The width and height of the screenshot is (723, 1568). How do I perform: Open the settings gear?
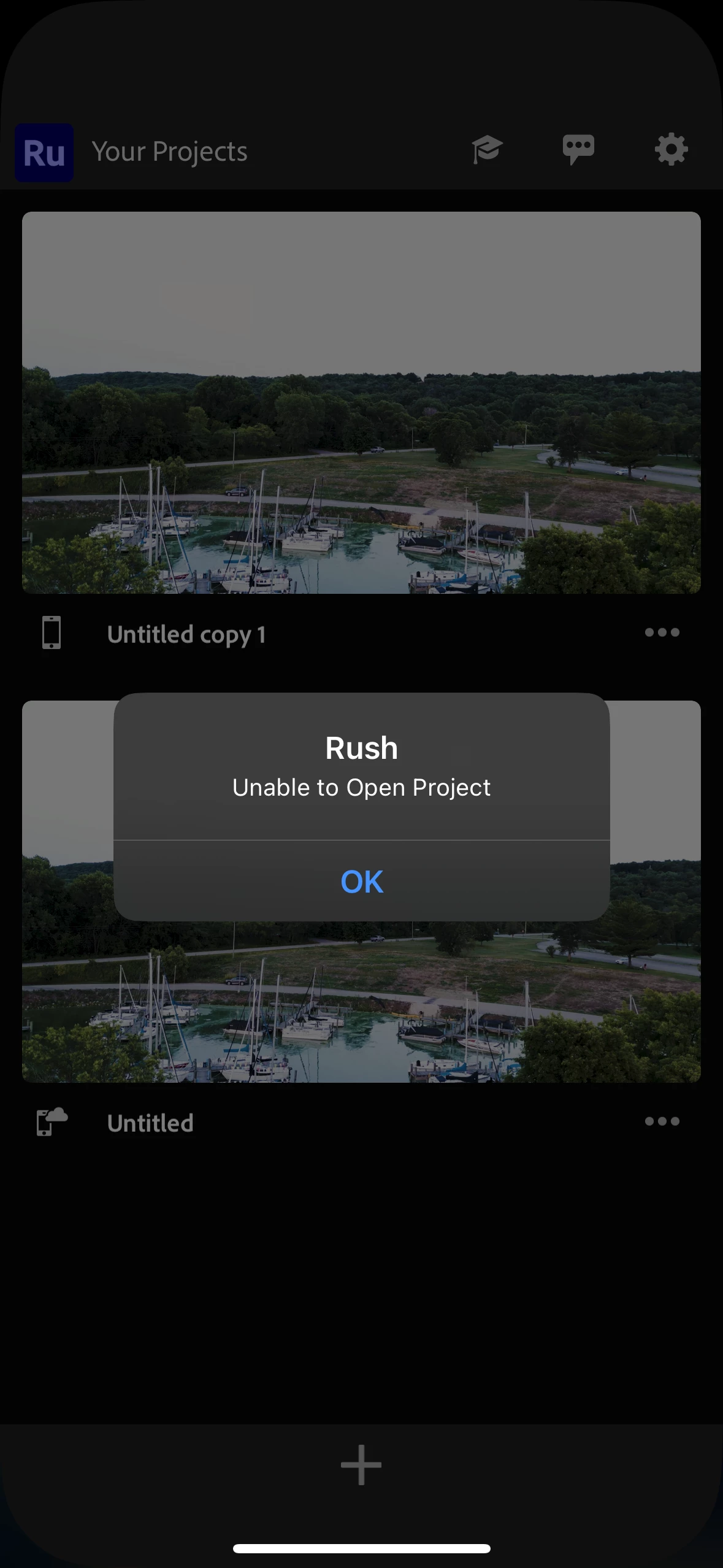click(671, 150)
